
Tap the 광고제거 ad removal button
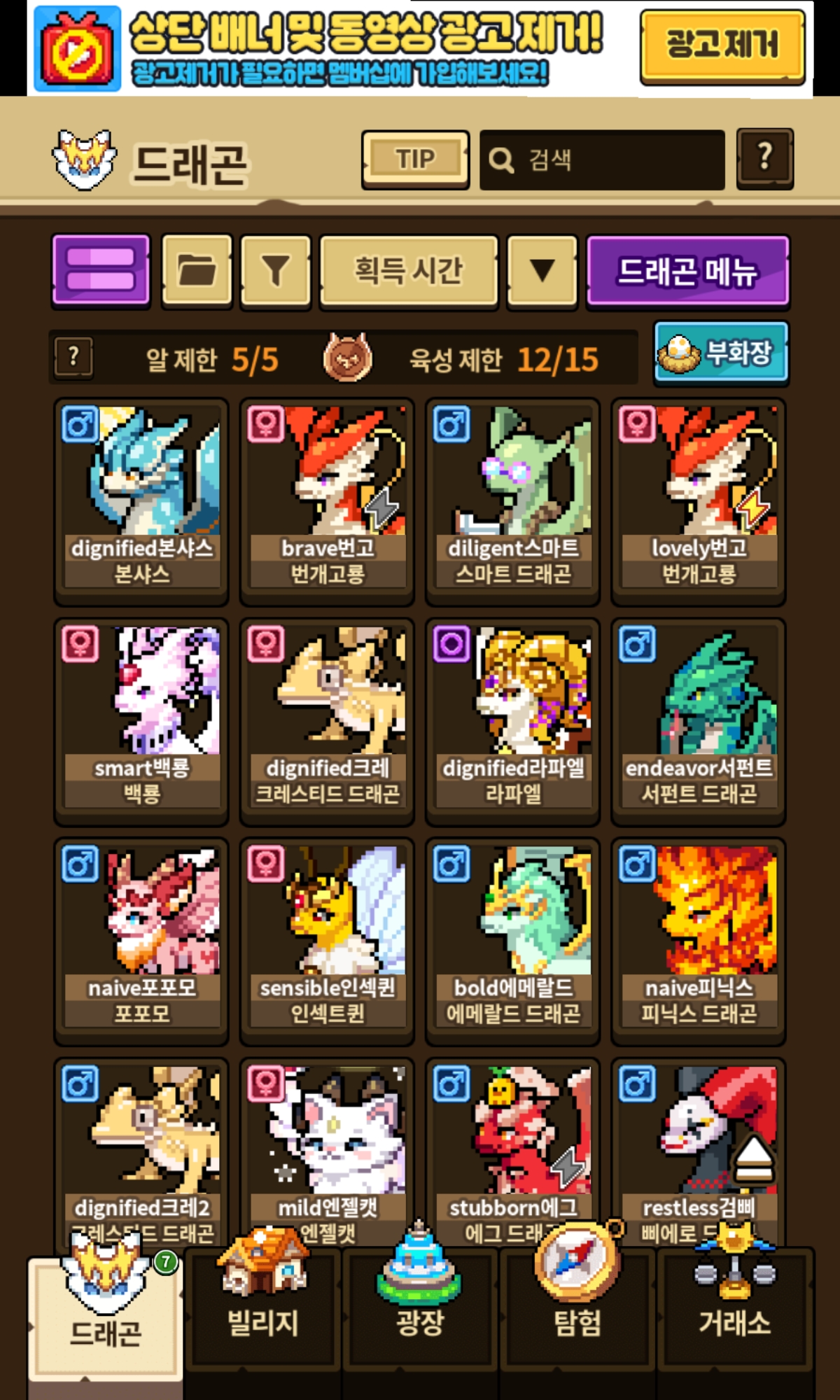coord(722,46)
